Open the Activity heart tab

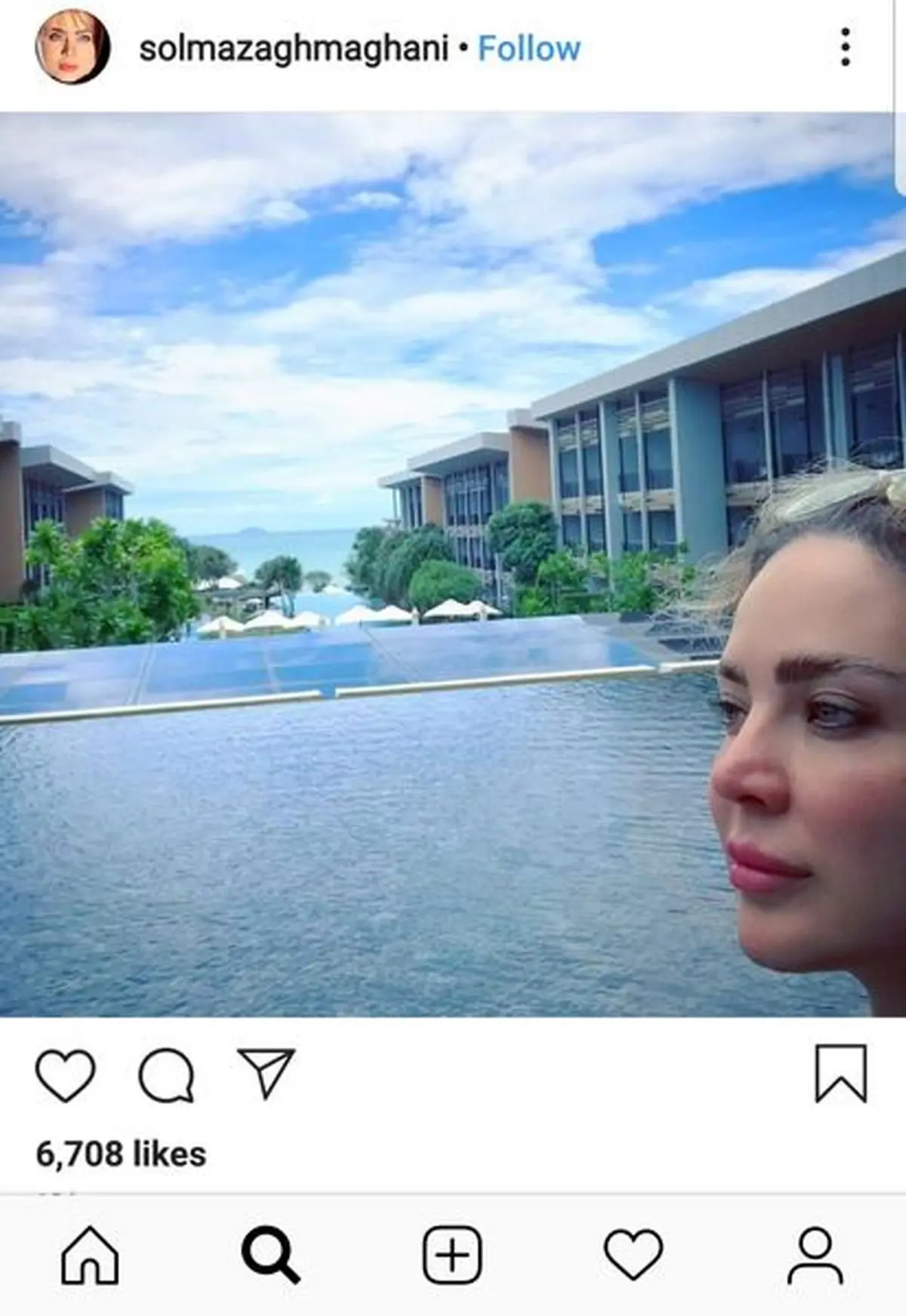(x=633, y=1256)
